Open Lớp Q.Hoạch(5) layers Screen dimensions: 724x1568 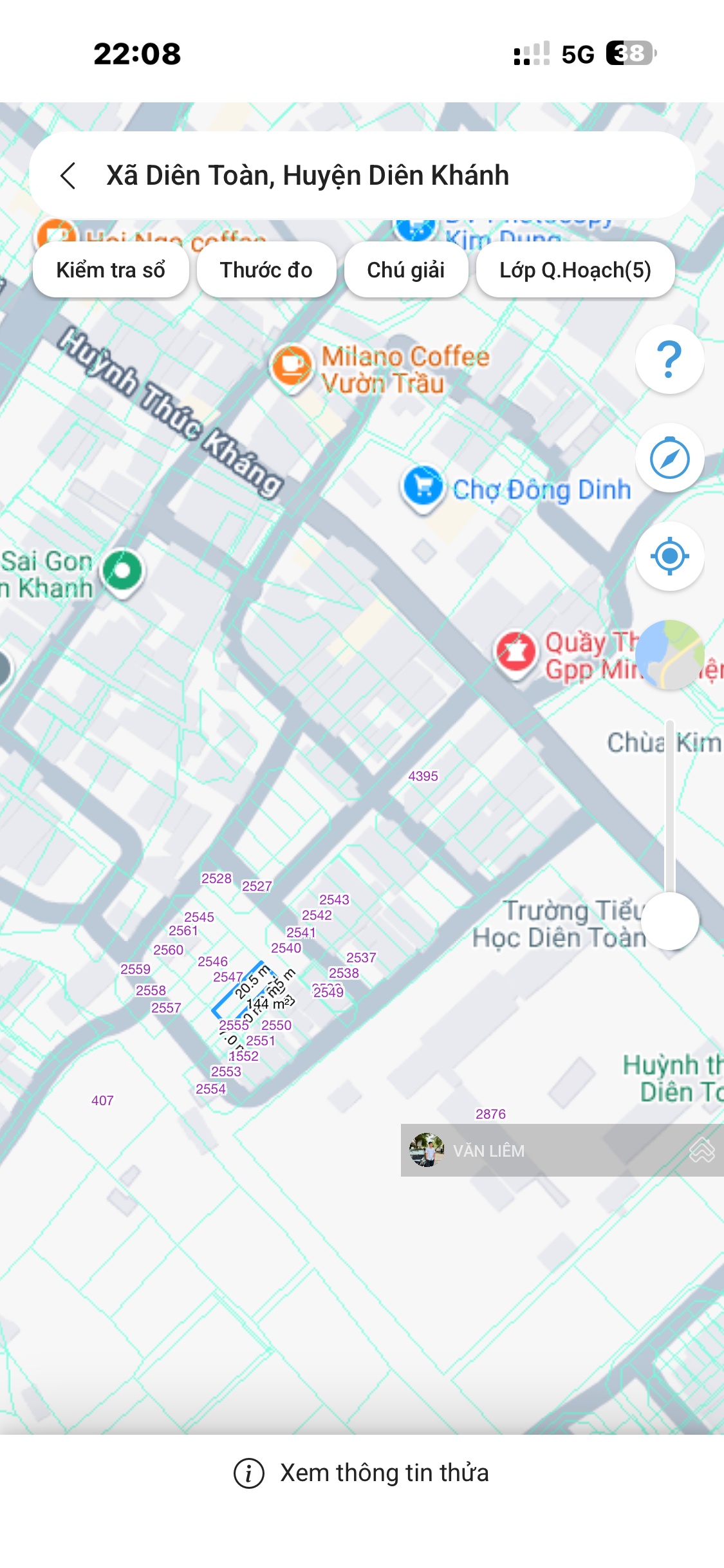(575, 270)
